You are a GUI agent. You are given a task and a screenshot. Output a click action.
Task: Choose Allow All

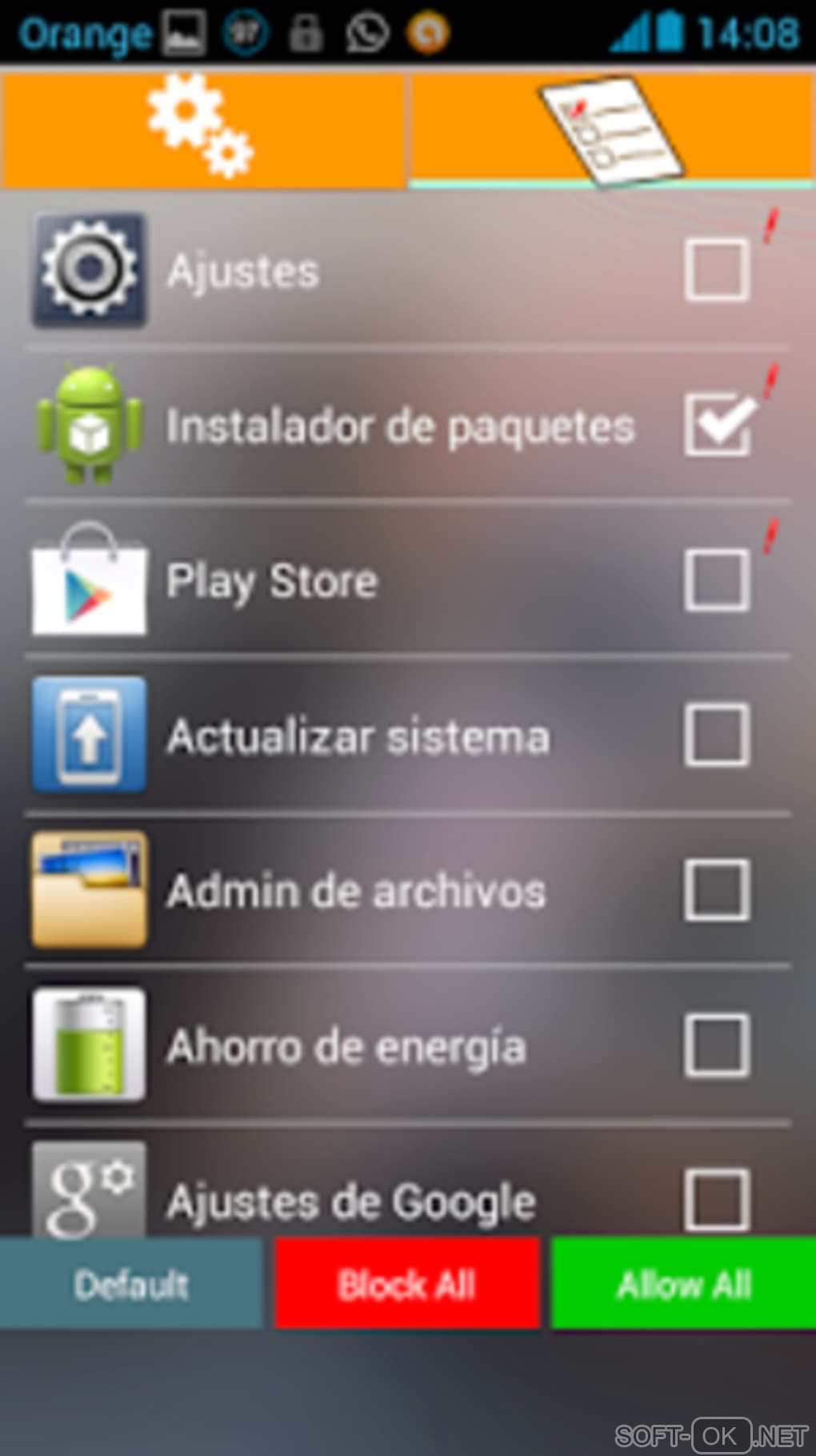tap(683, 1284)
